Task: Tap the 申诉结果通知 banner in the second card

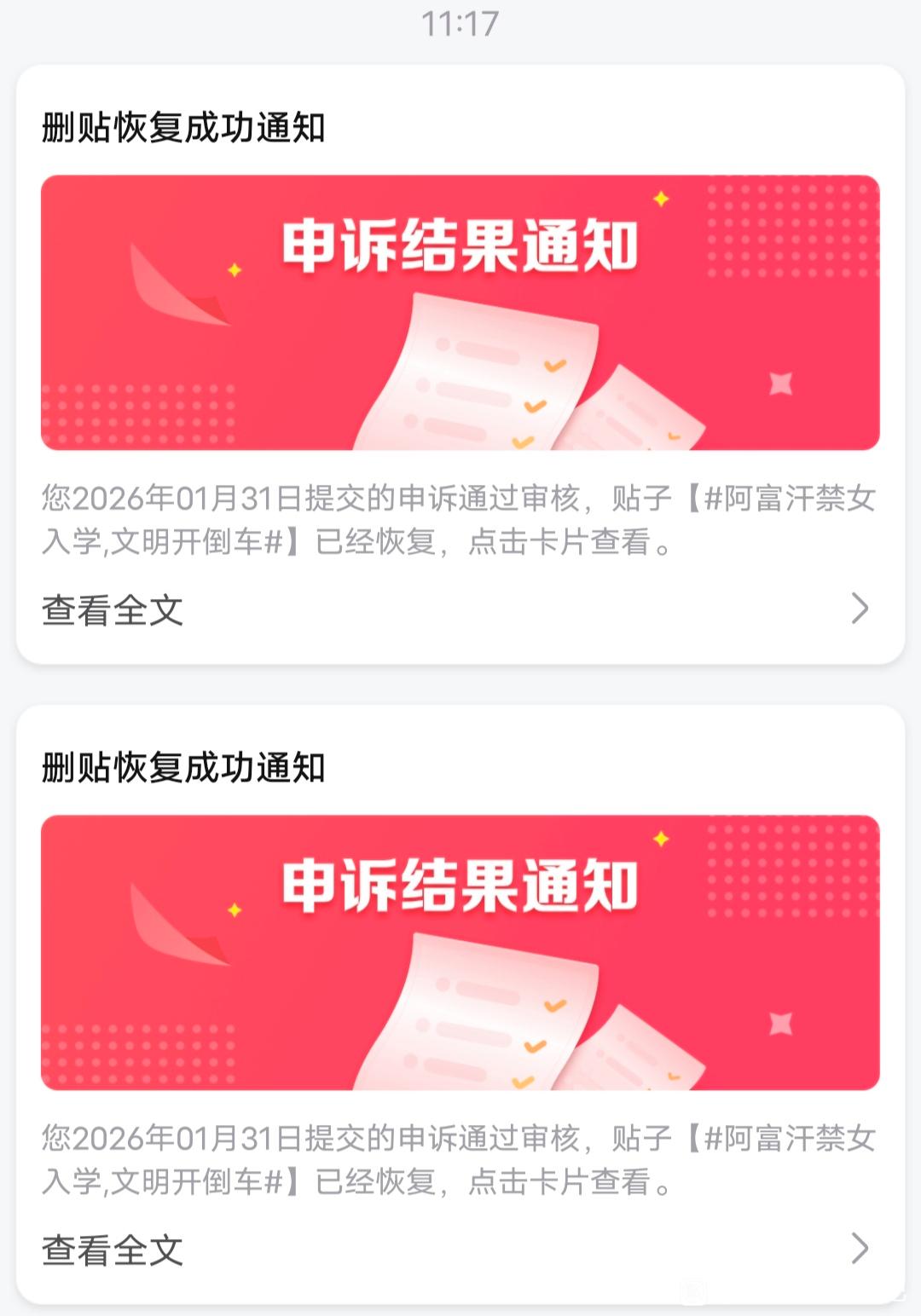Action: click(460, 952)
